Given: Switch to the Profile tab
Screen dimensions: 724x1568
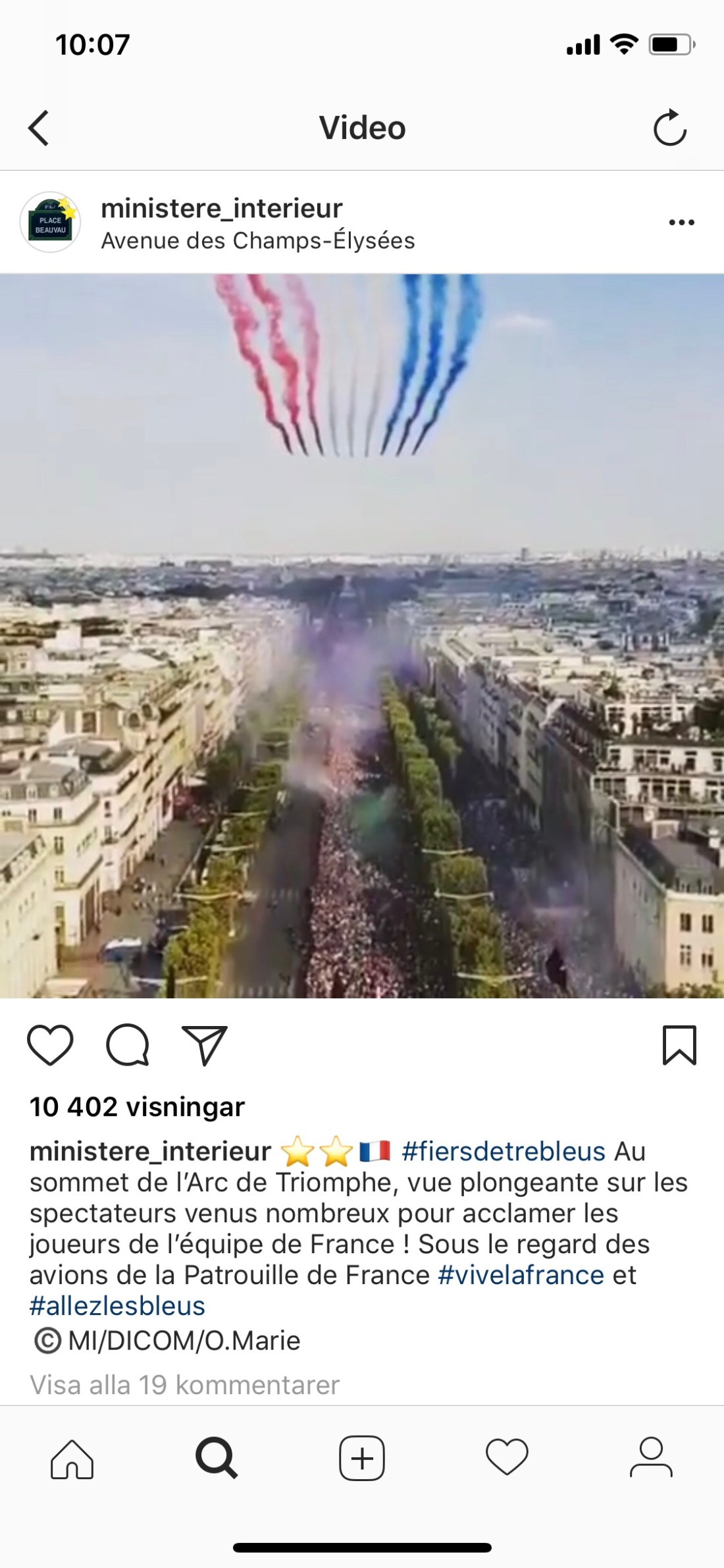Looking at the screenshot, I should pyautogui.click(x=651, y=1459).
